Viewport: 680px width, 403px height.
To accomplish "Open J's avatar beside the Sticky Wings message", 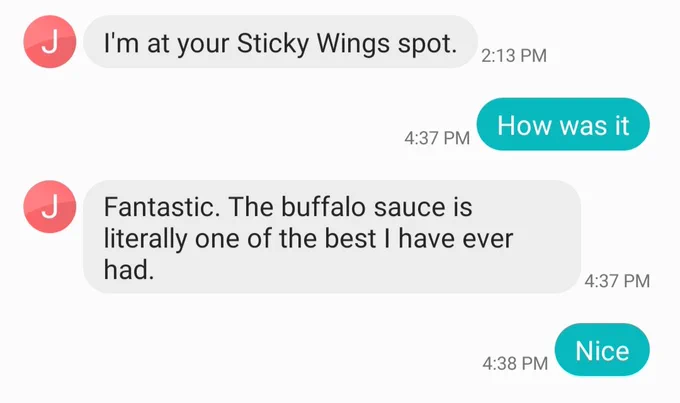I will [x=50, y=42].
